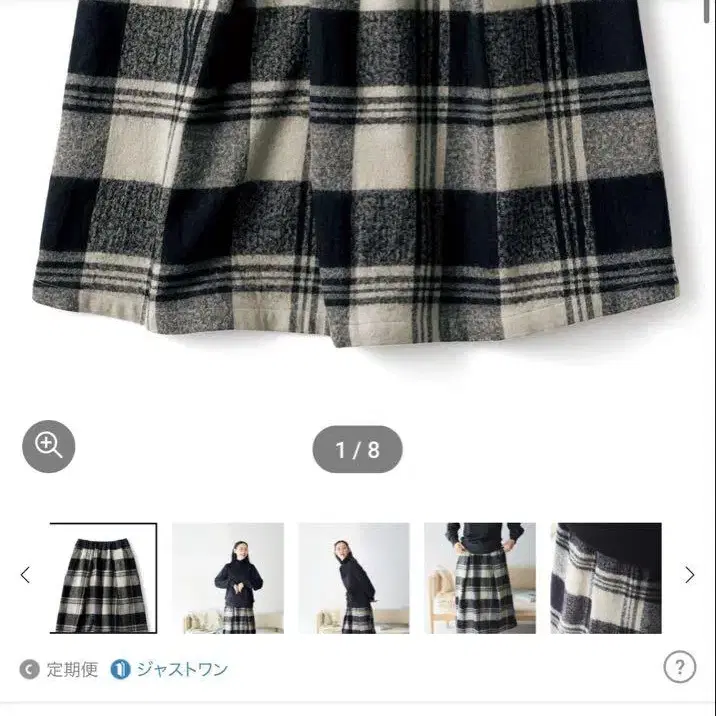The image size is (716, 716).
Task: Open the question mark help icon
Action: (x=679, y=667)
